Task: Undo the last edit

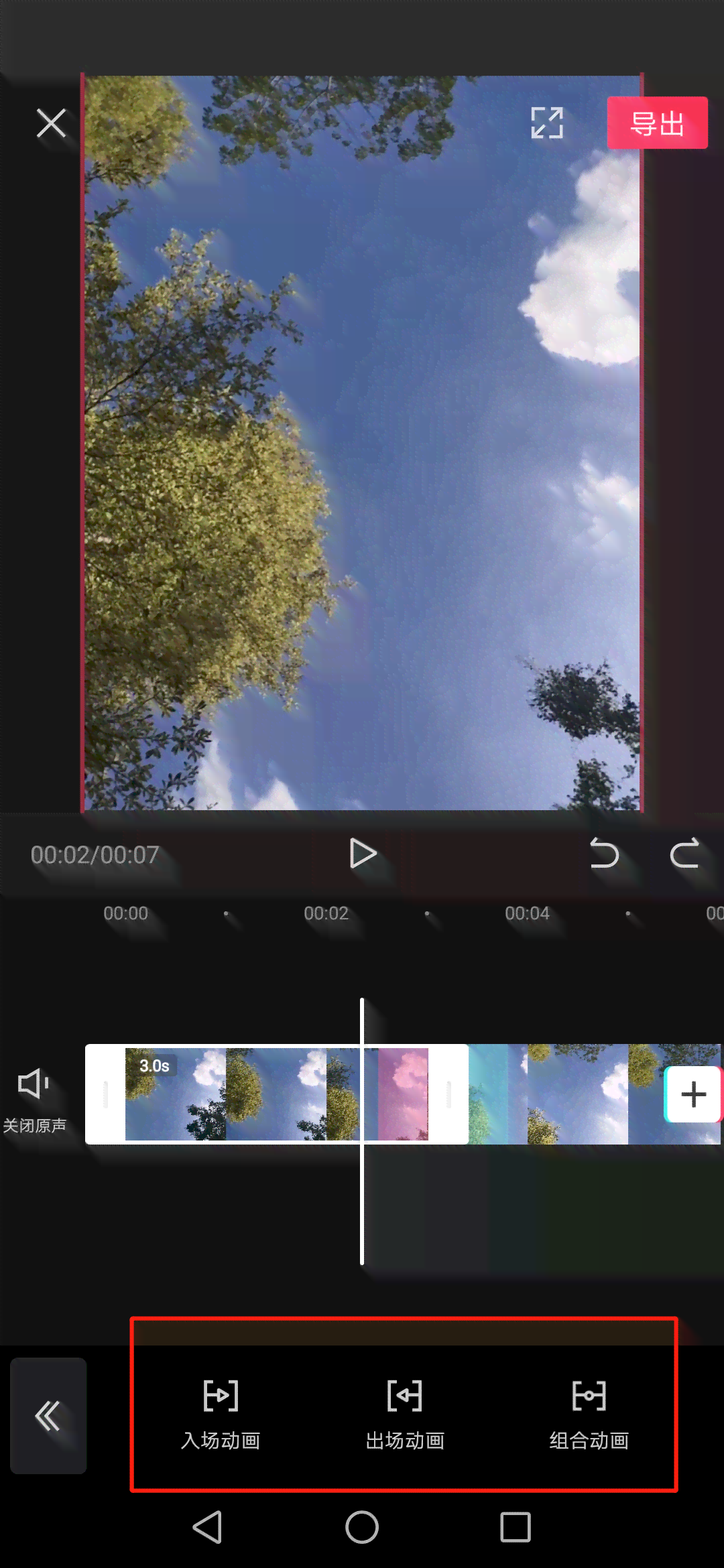Action: tap(603, 854)
